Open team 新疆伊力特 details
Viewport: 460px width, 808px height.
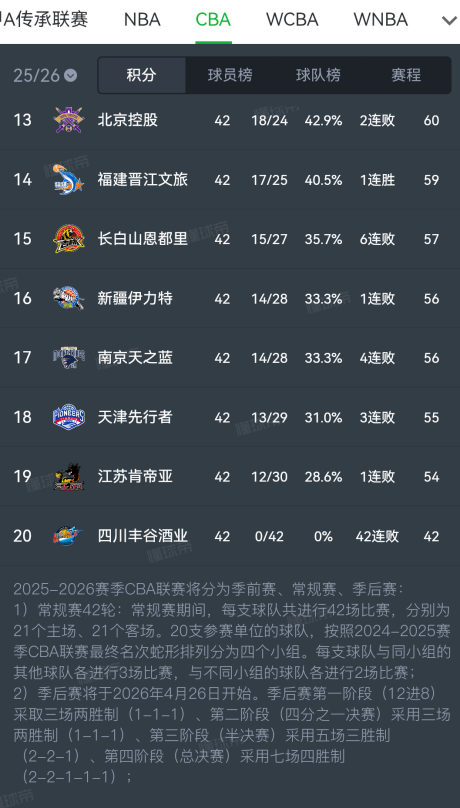[x=230, y=298]
